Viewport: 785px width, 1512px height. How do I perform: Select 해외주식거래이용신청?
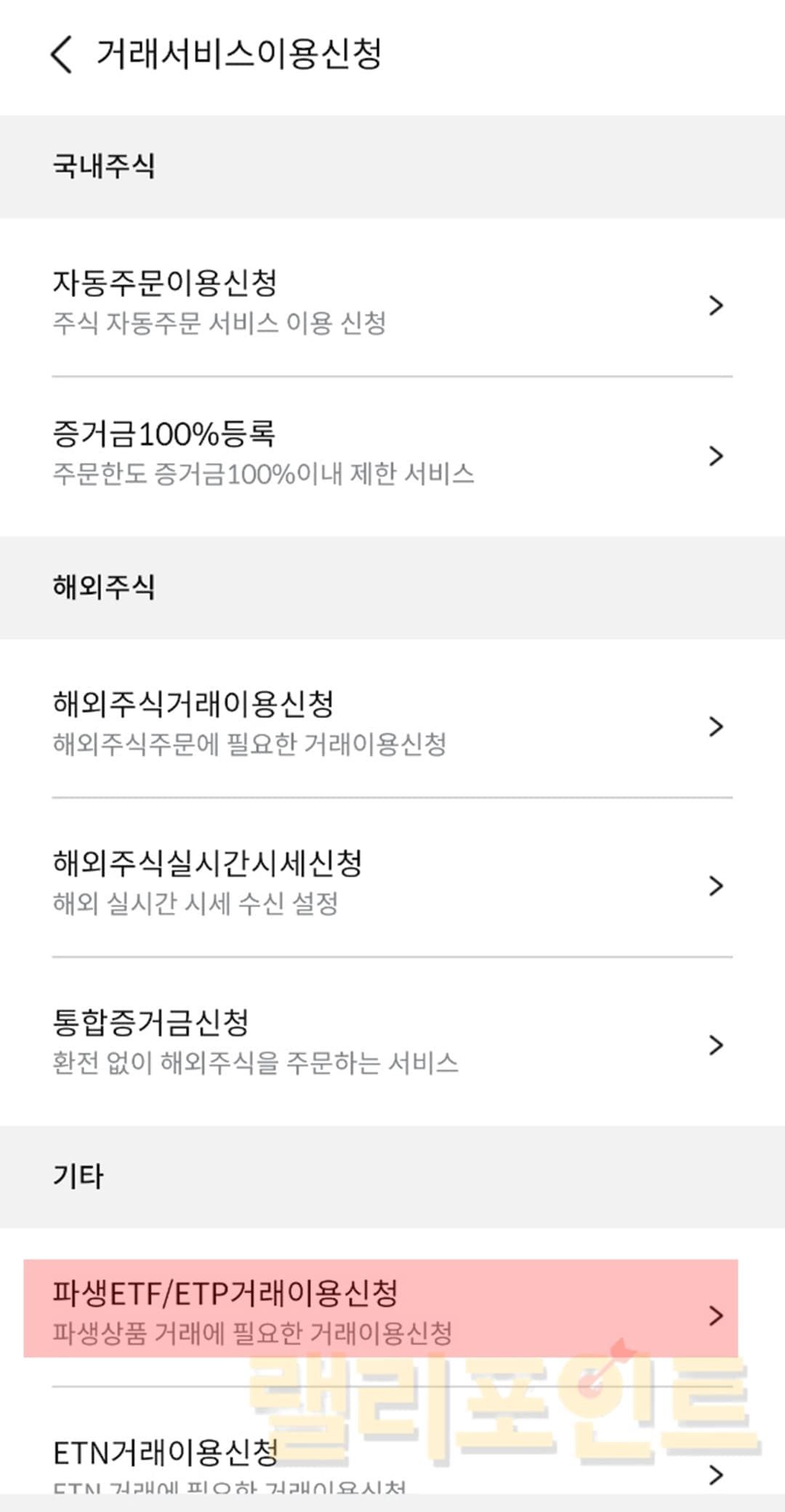(x=392, y=723)
